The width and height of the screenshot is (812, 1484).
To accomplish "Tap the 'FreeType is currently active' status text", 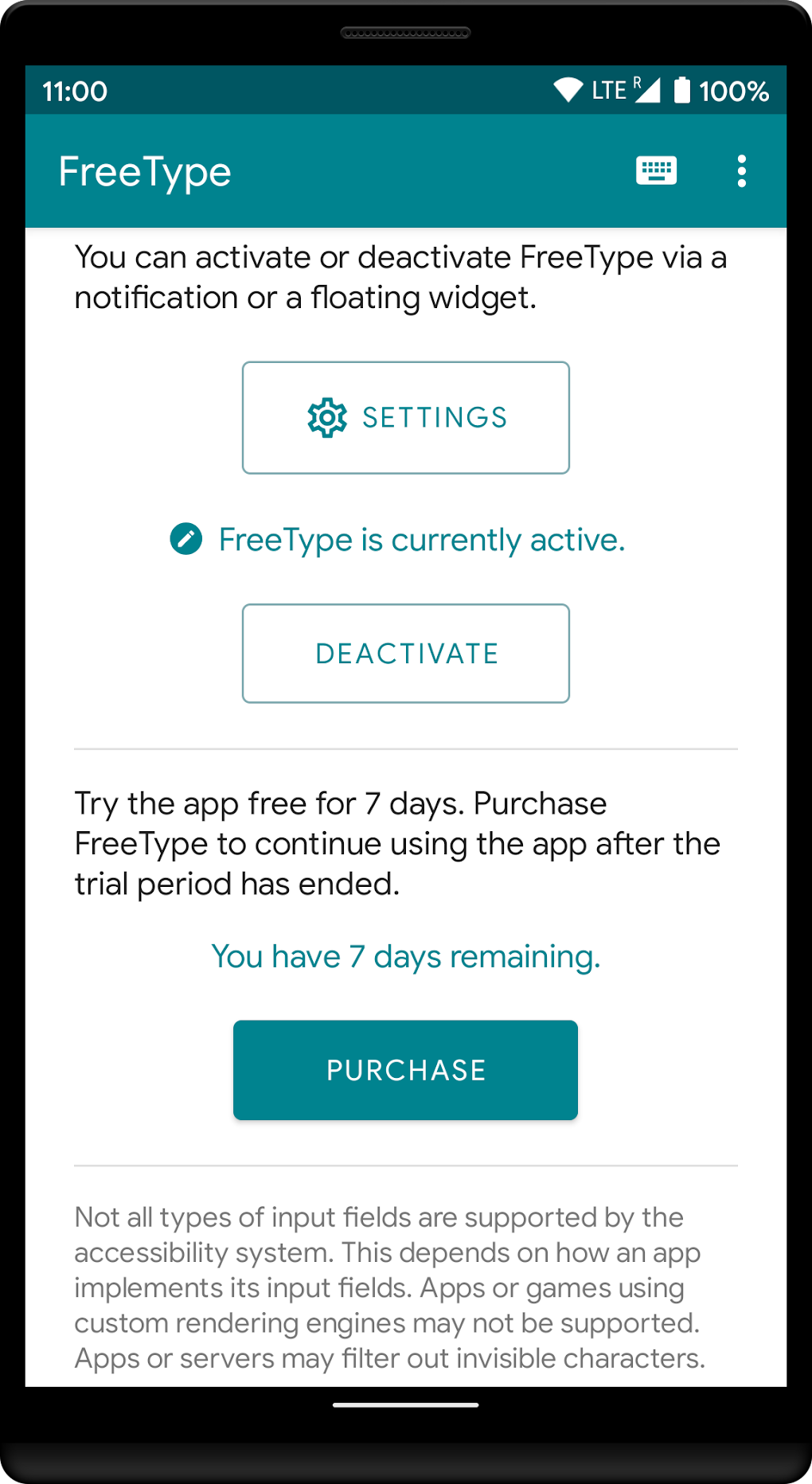I will (422, 539).
